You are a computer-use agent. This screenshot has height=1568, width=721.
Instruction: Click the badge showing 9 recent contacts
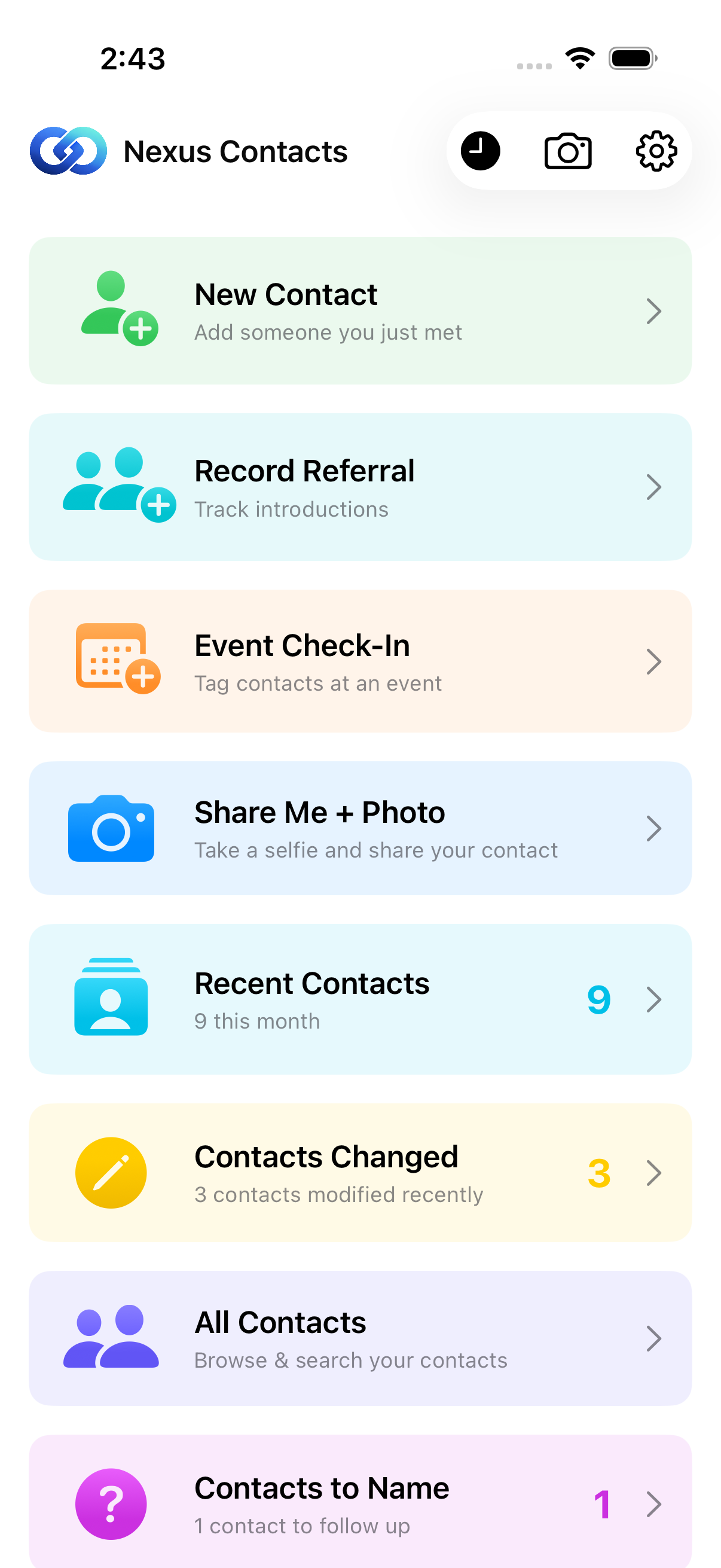pos(598,998)
